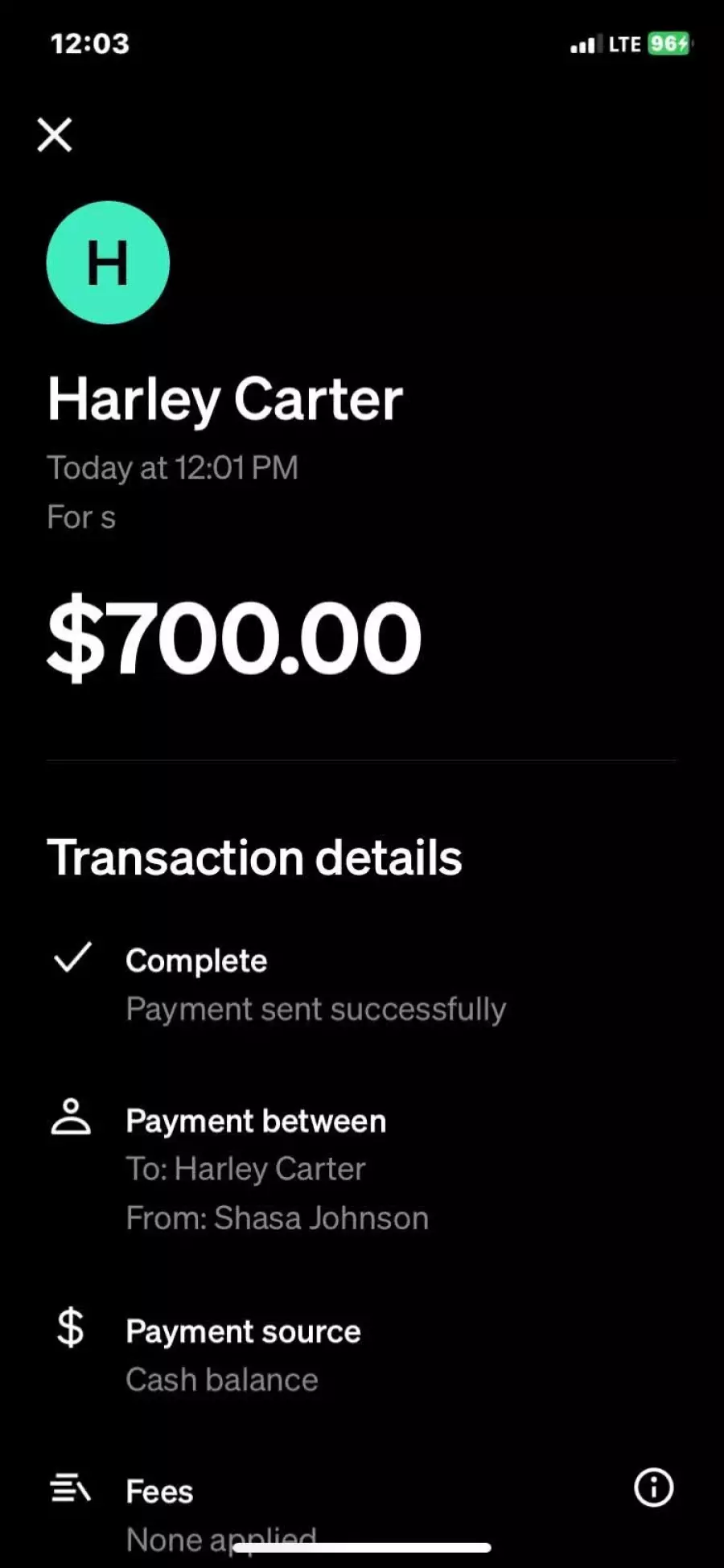Viewport: 724px width, 1568px height.
Task: Open the info icon next to Fees
Action: click(x=653, y=1488)
